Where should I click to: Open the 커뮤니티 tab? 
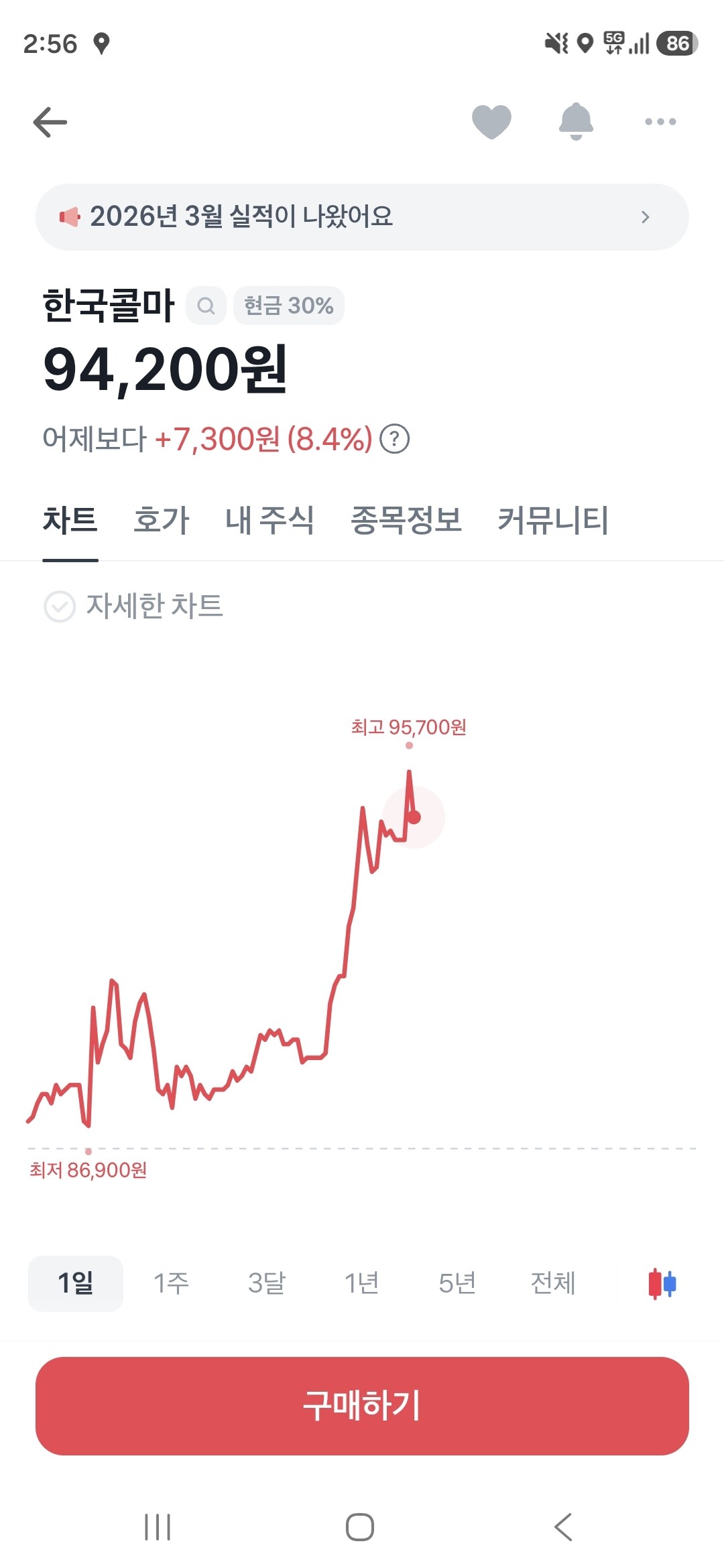(553, 521)
